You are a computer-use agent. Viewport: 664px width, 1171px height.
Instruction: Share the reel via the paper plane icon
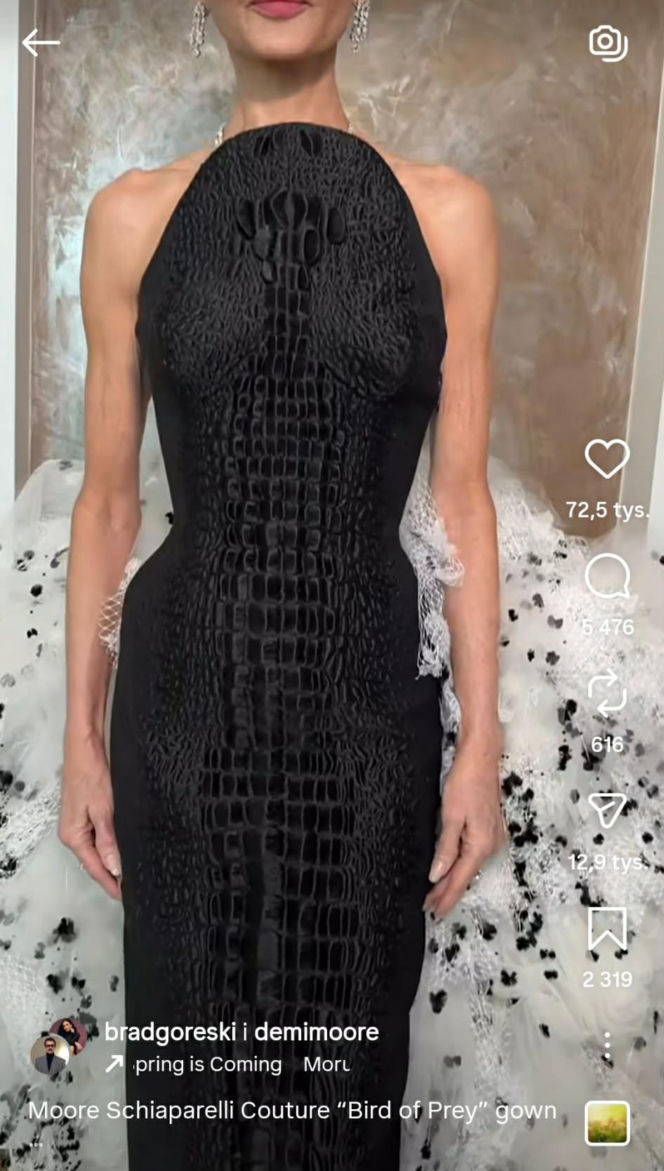pos(607,810)
